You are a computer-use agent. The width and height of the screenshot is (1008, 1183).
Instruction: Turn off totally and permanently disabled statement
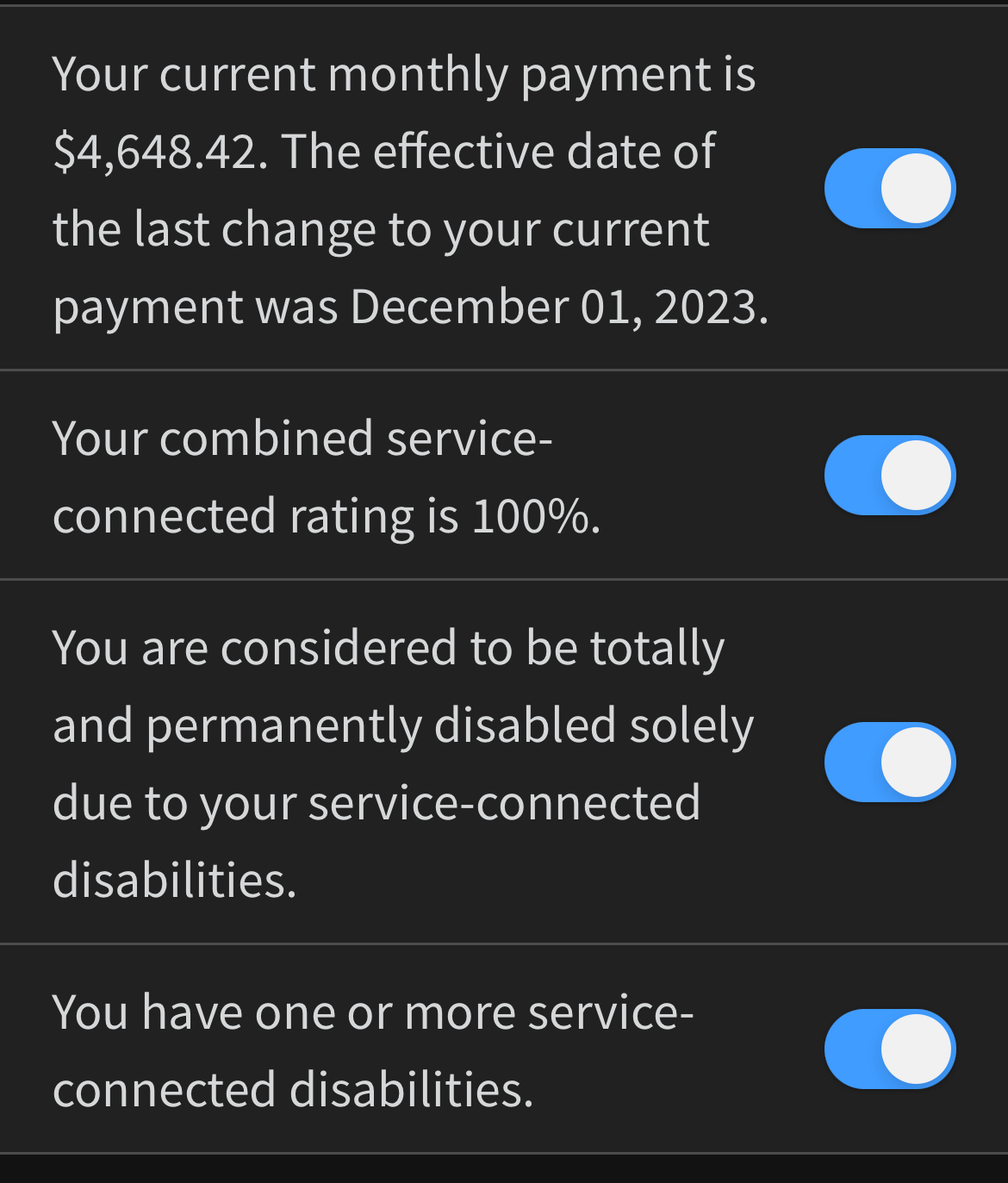[x=889, y=762]
